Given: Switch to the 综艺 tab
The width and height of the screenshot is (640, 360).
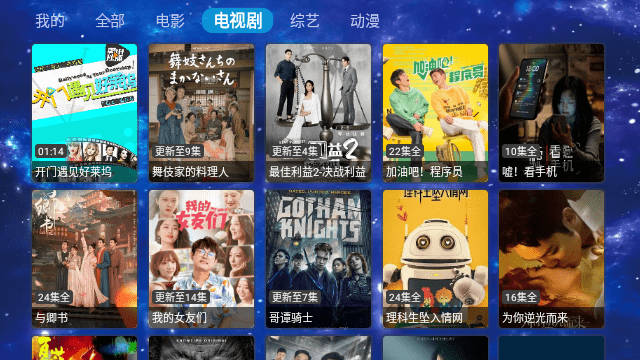Looking at the screenshot, I should (x=304, y=20).
